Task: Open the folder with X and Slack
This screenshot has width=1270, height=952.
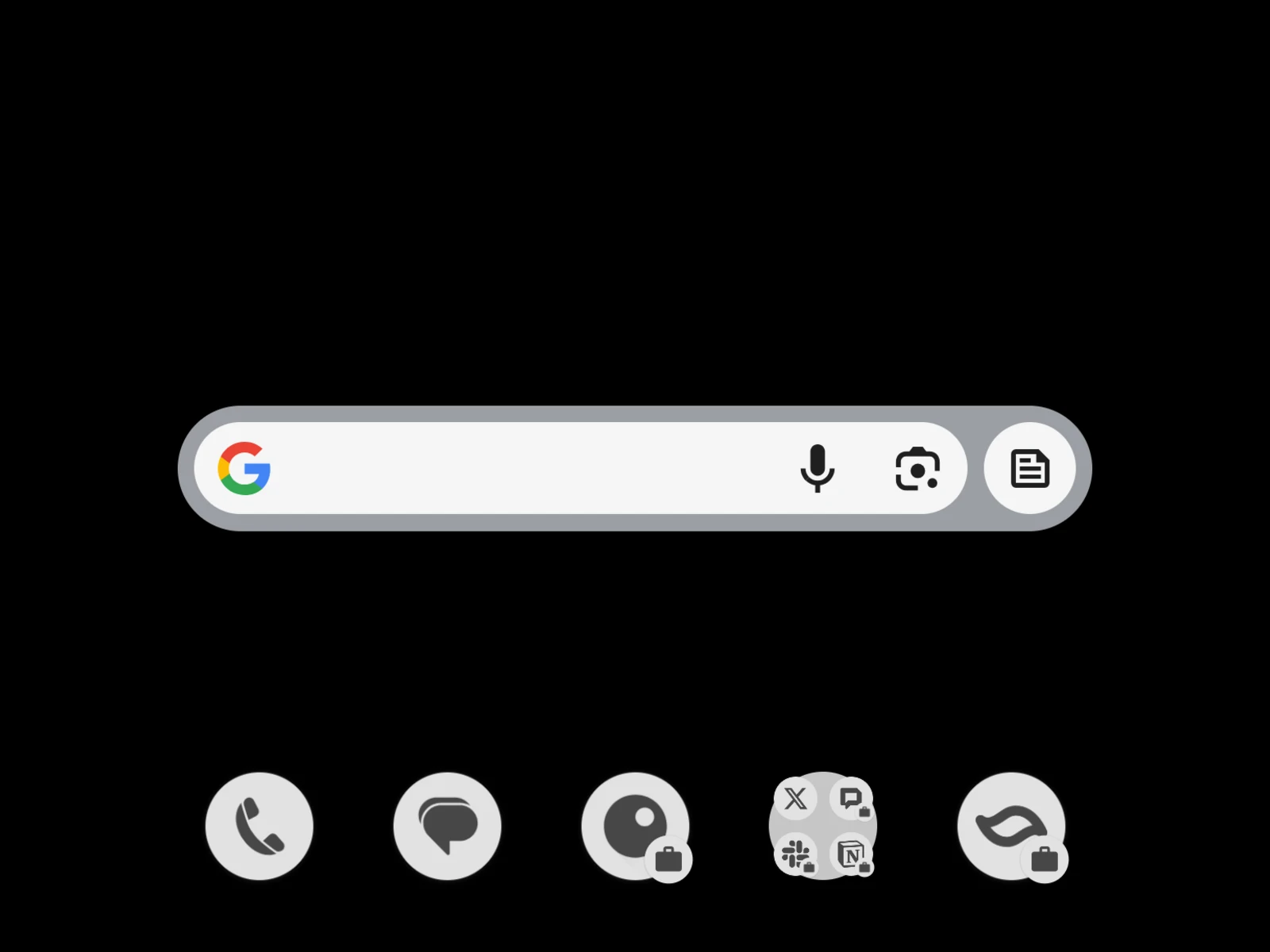Action: click(823, 826)
